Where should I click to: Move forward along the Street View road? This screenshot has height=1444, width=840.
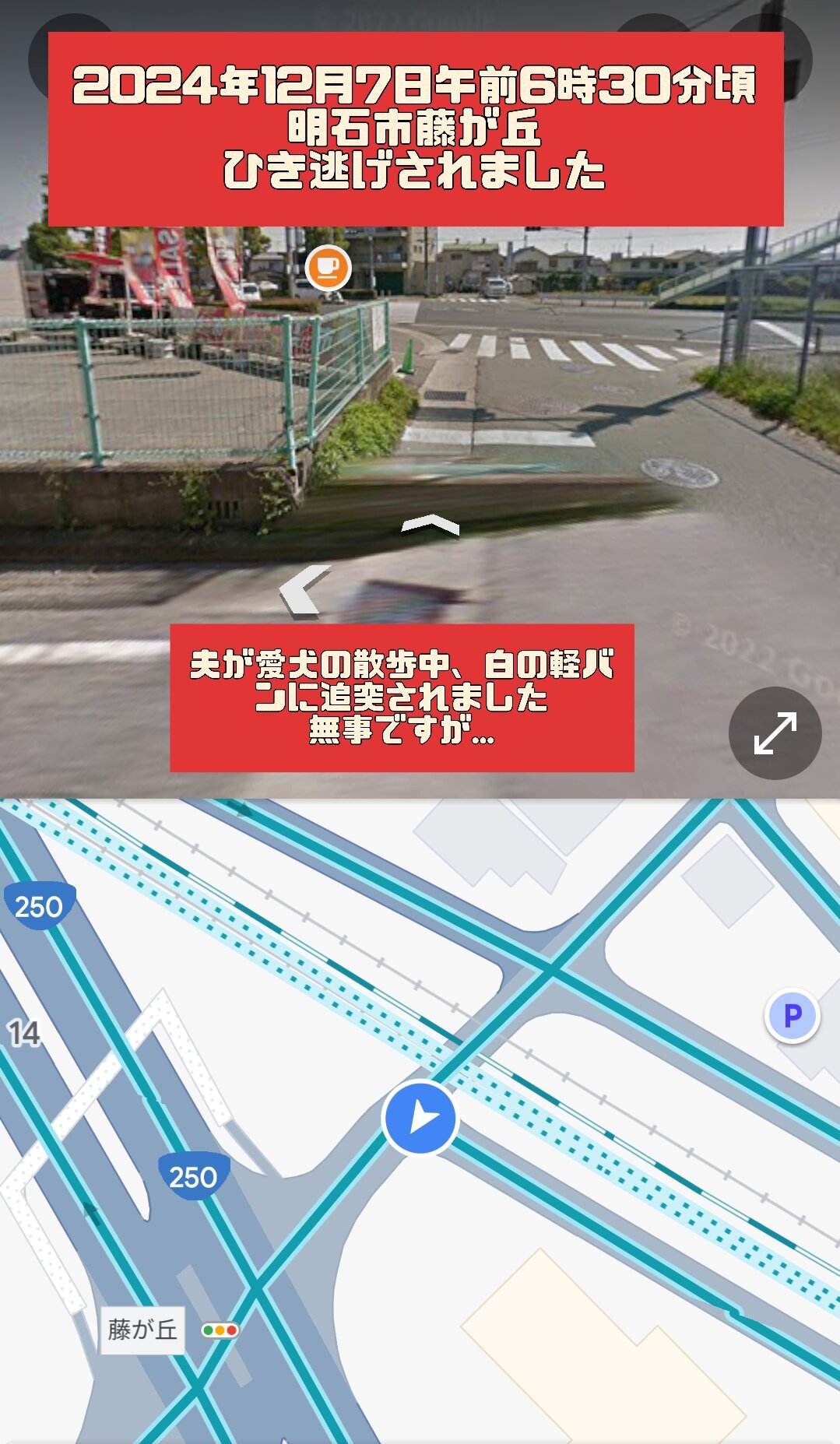[430, 527]
